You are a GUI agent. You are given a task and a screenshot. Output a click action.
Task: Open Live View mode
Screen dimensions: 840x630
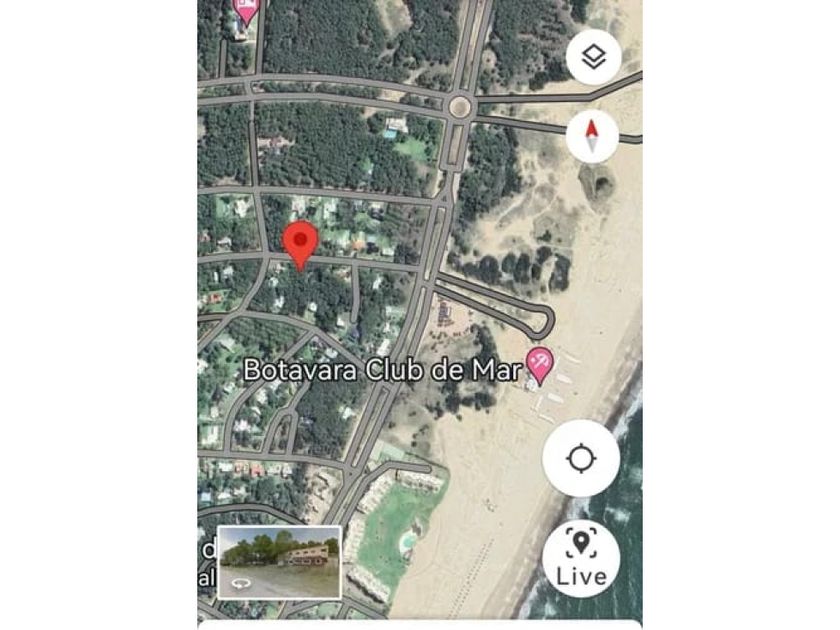tap(580, 558)
